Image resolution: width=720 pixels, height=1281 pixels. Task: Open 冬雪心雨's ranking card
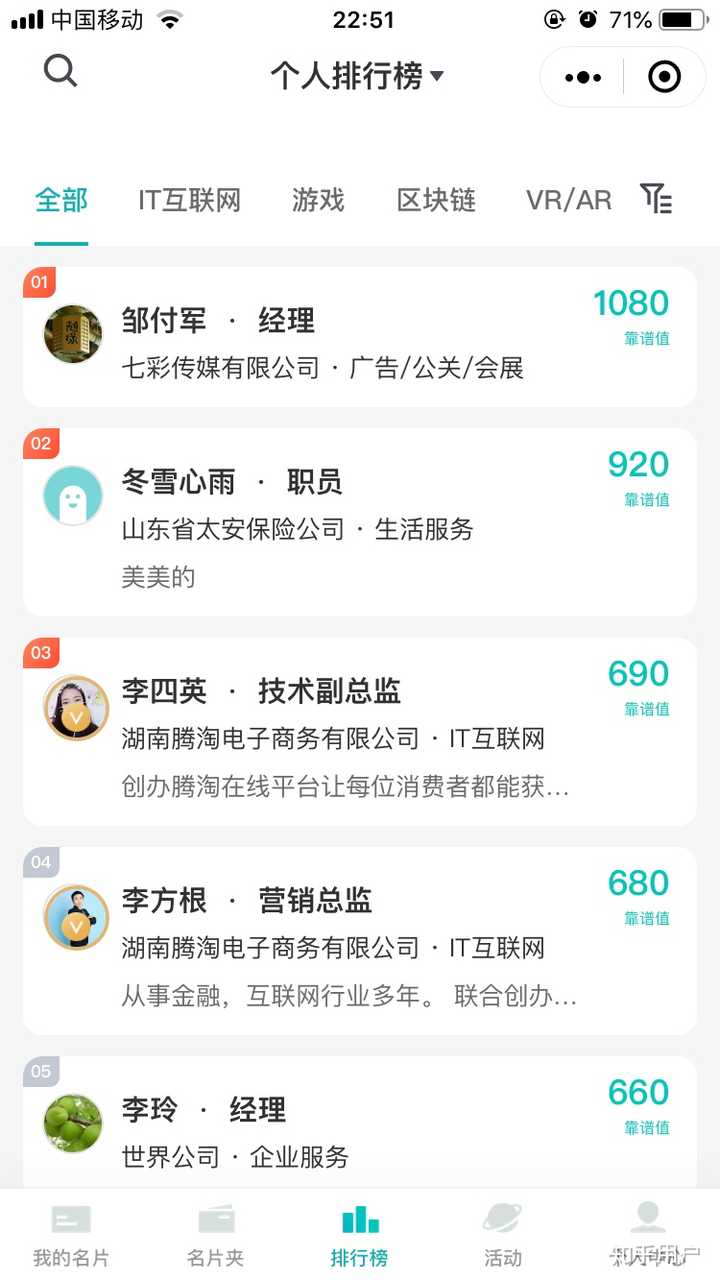click(x=359, y=522)
